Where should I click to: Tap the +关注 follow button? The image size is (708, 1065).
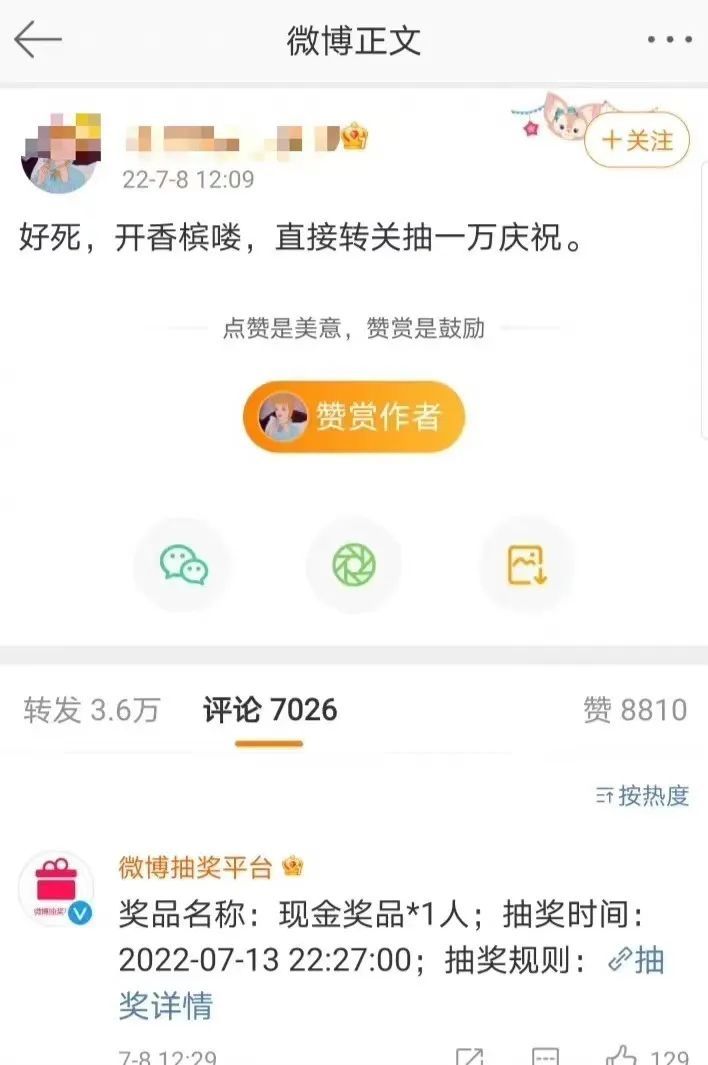pyautogui.click(x=638, y=141)
